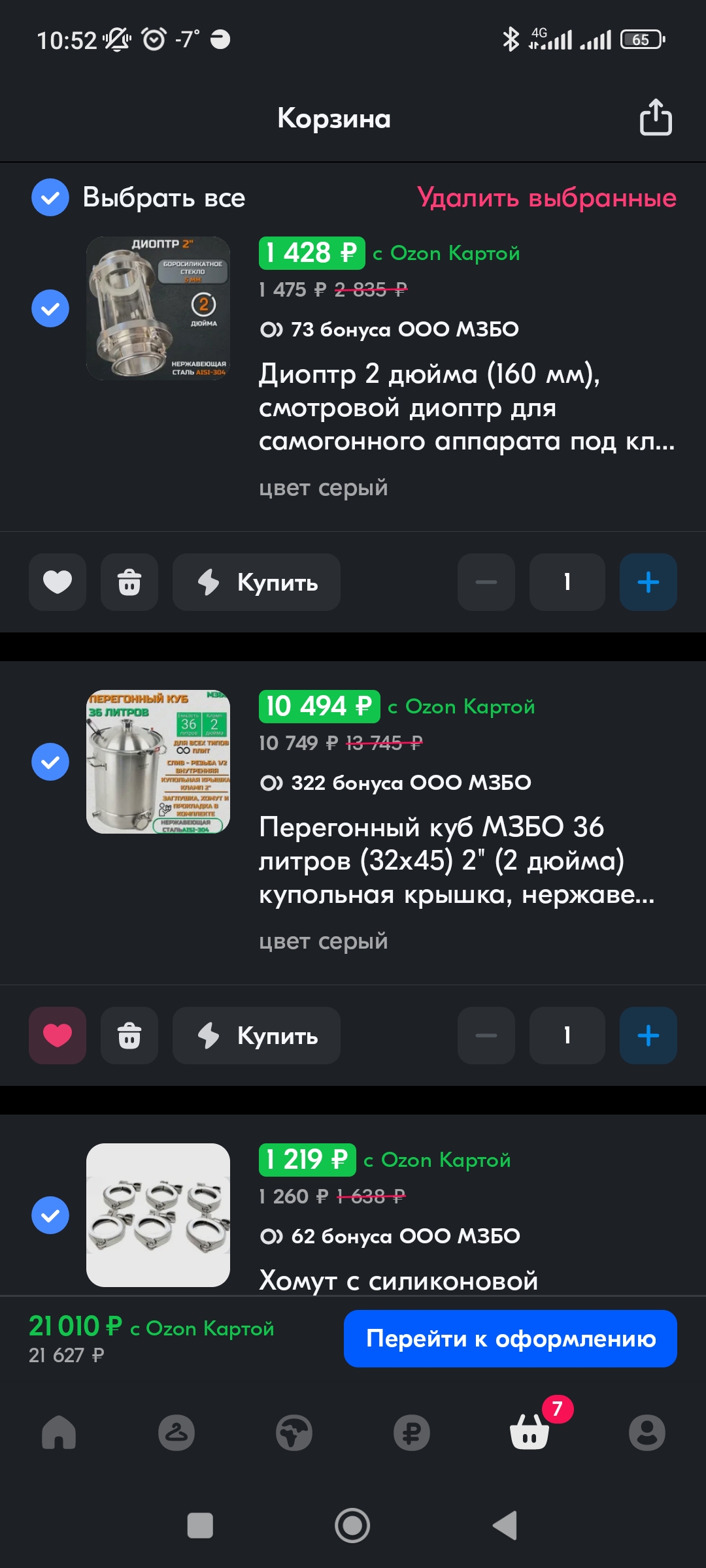Image resolution: width=706 pixels, height=1568 pixels.
Task: Uncheck the Диоптр 2 дюйма item
Action: 50,308
